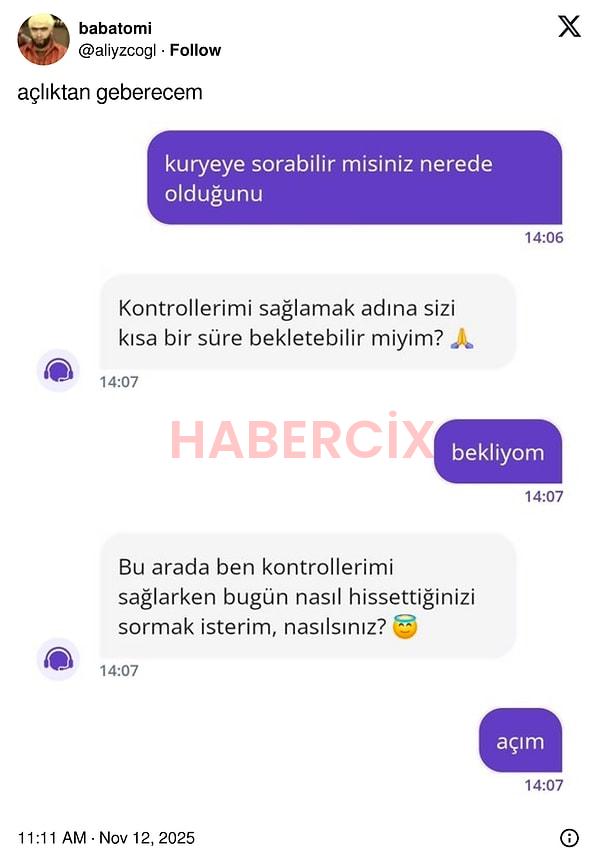Open the X logo link
Screen dimensions: 600x868
point(569,27)
